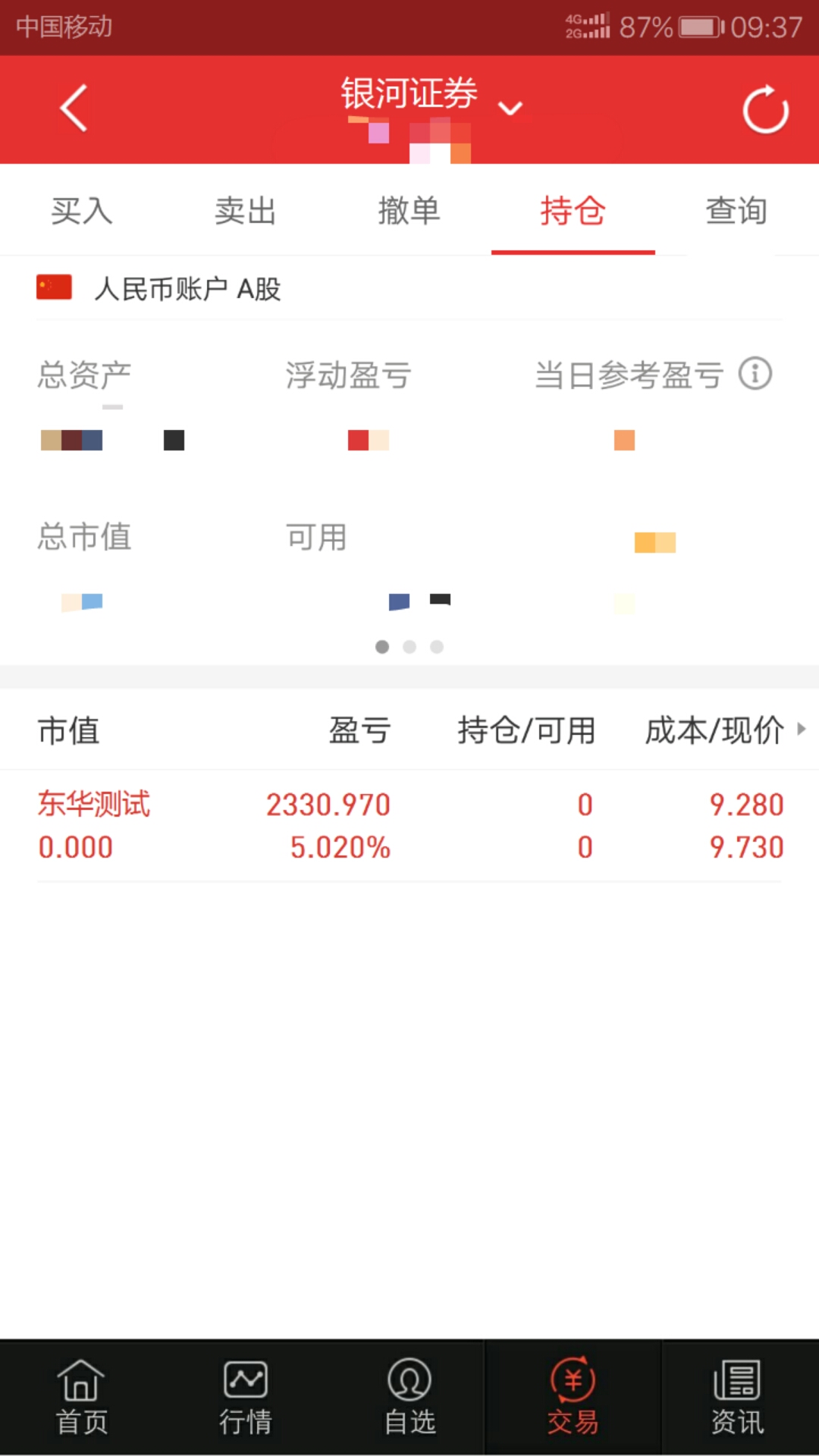Image resolution: width=819 pixels, height=1456 pixels.
Task: Go back using the top-left arrow
Action: coord(74,108)
